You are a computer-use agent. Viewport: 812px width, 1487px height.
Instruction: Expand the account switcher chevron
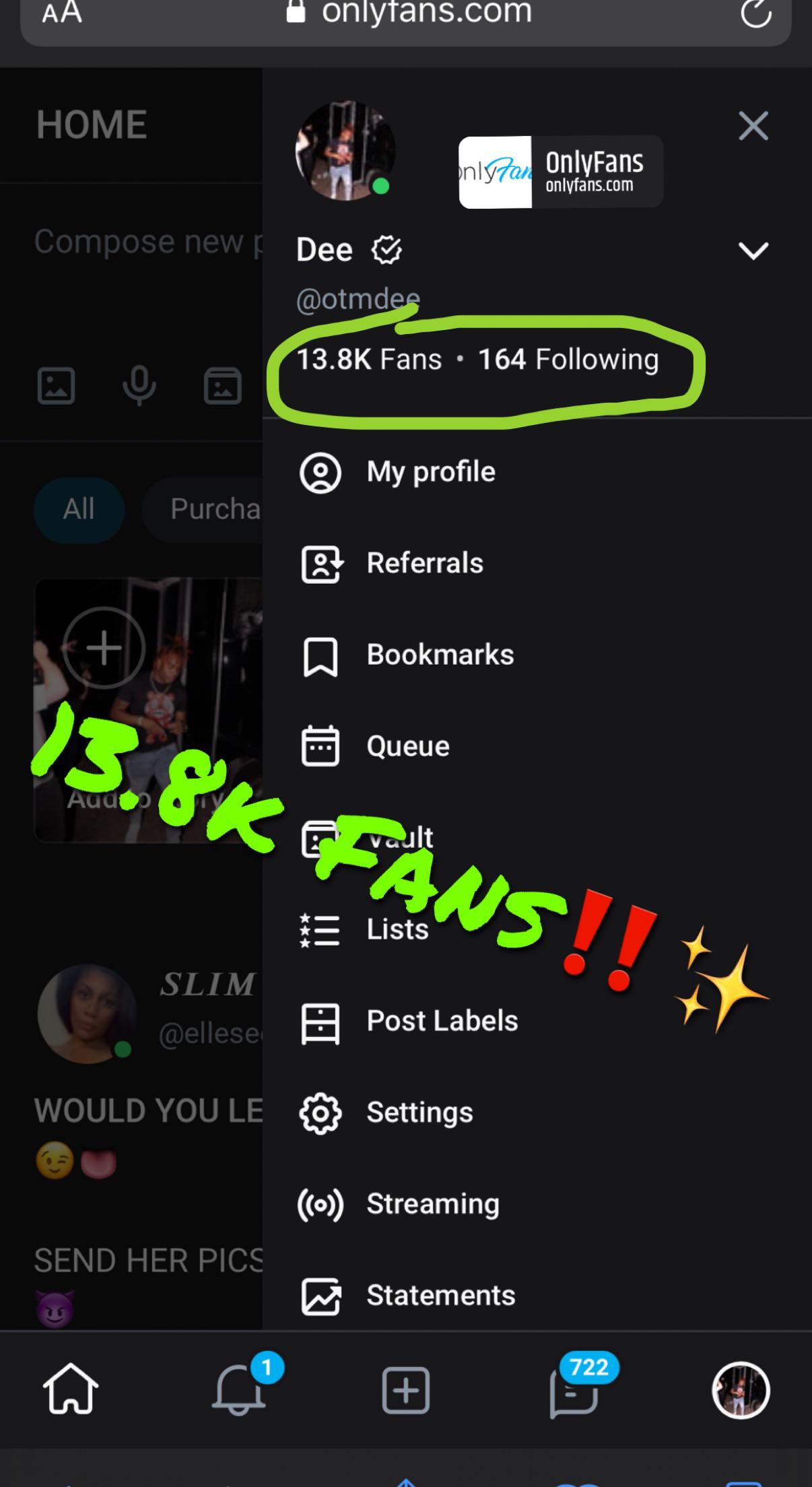tap(753, 250)
